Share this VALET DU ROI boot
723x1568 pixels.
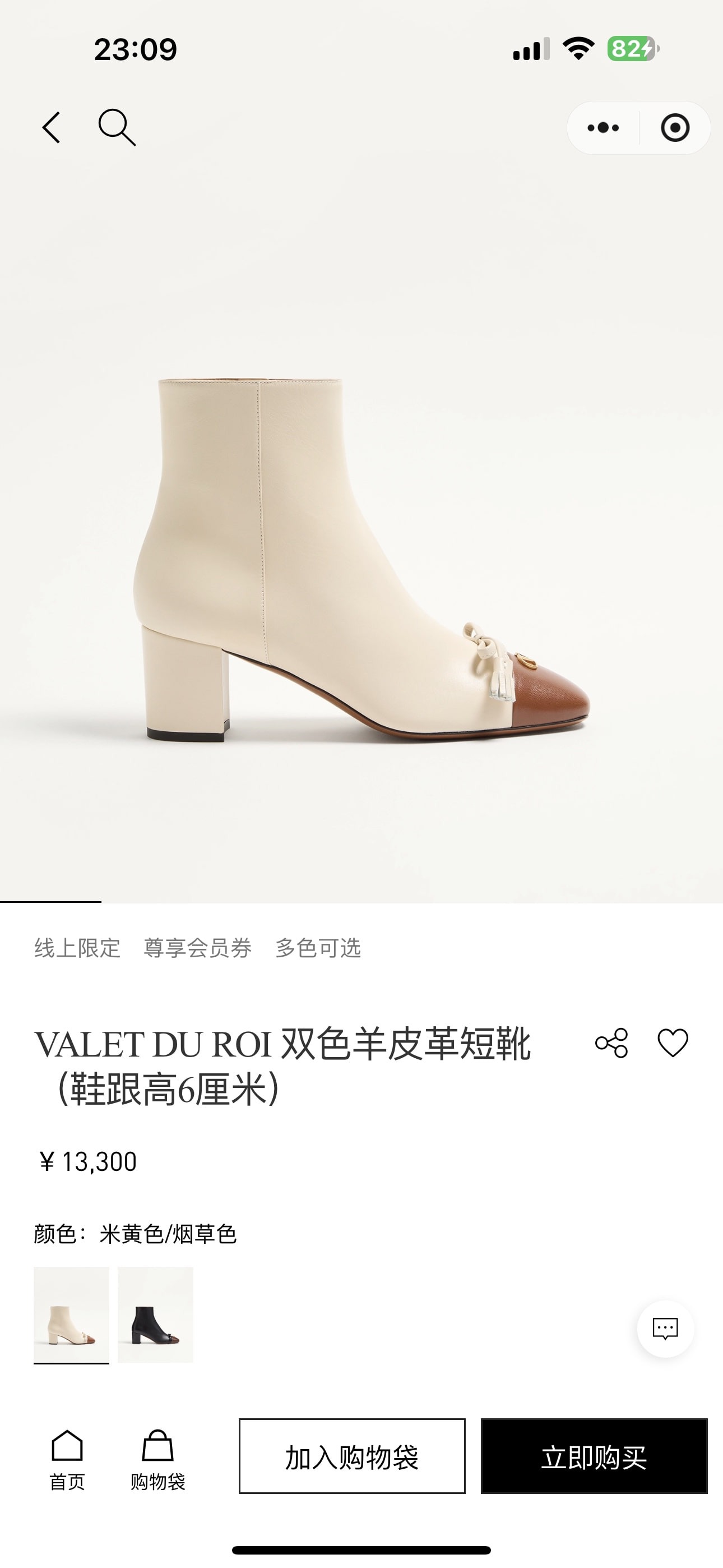tap(611, 1043)
